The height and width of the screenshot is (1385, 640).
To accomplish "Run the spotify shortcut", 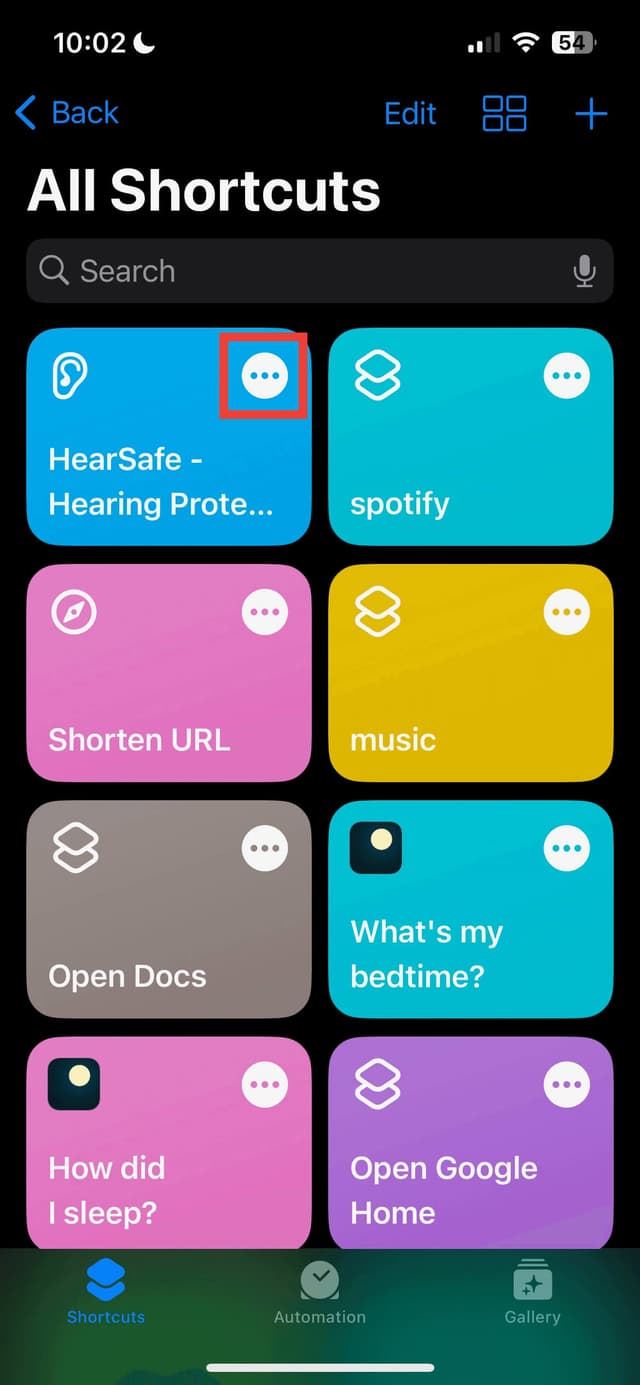I will (x=440, y=480).
